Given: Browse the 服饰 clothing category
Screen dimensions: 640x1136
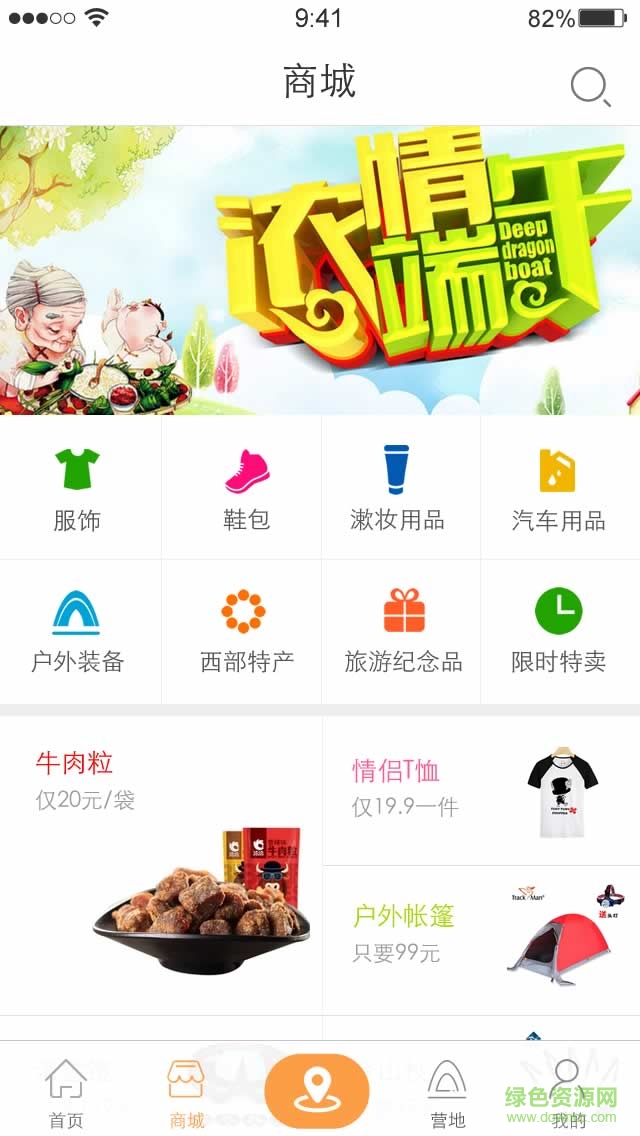Looking at the screenshot, I should [78, 488].
